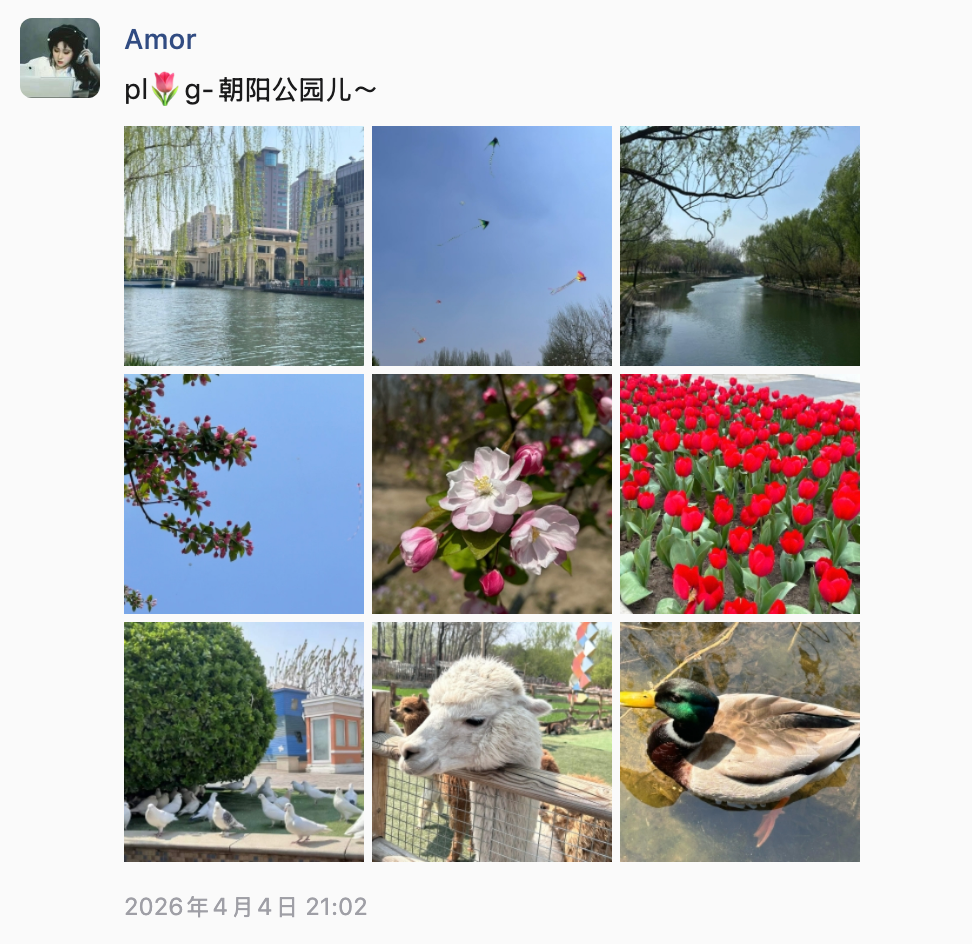
Task: View the red tulips photo
Action: pyautogui.click(x=740, y=494)
